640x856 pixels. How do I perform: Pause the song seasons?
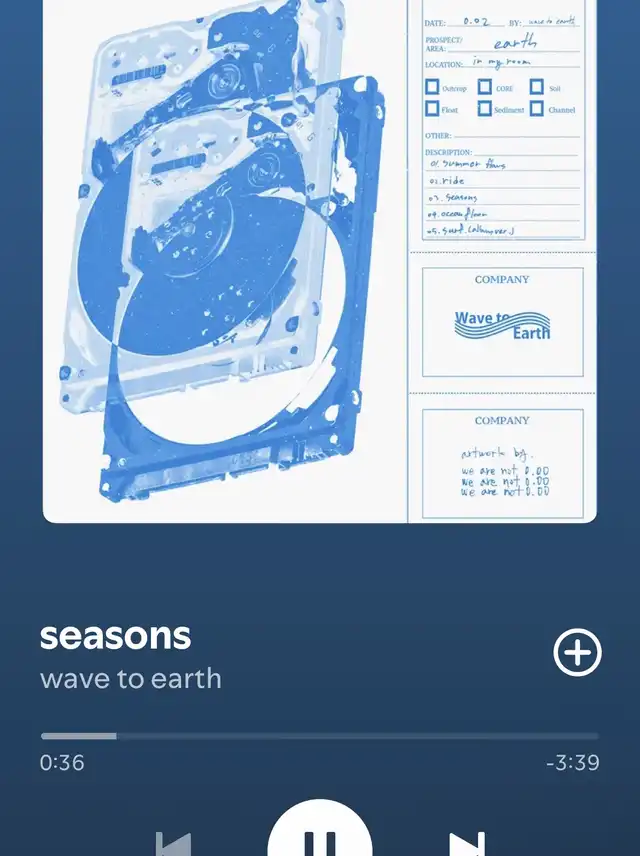pyautogui.click(x=320, y=838)
